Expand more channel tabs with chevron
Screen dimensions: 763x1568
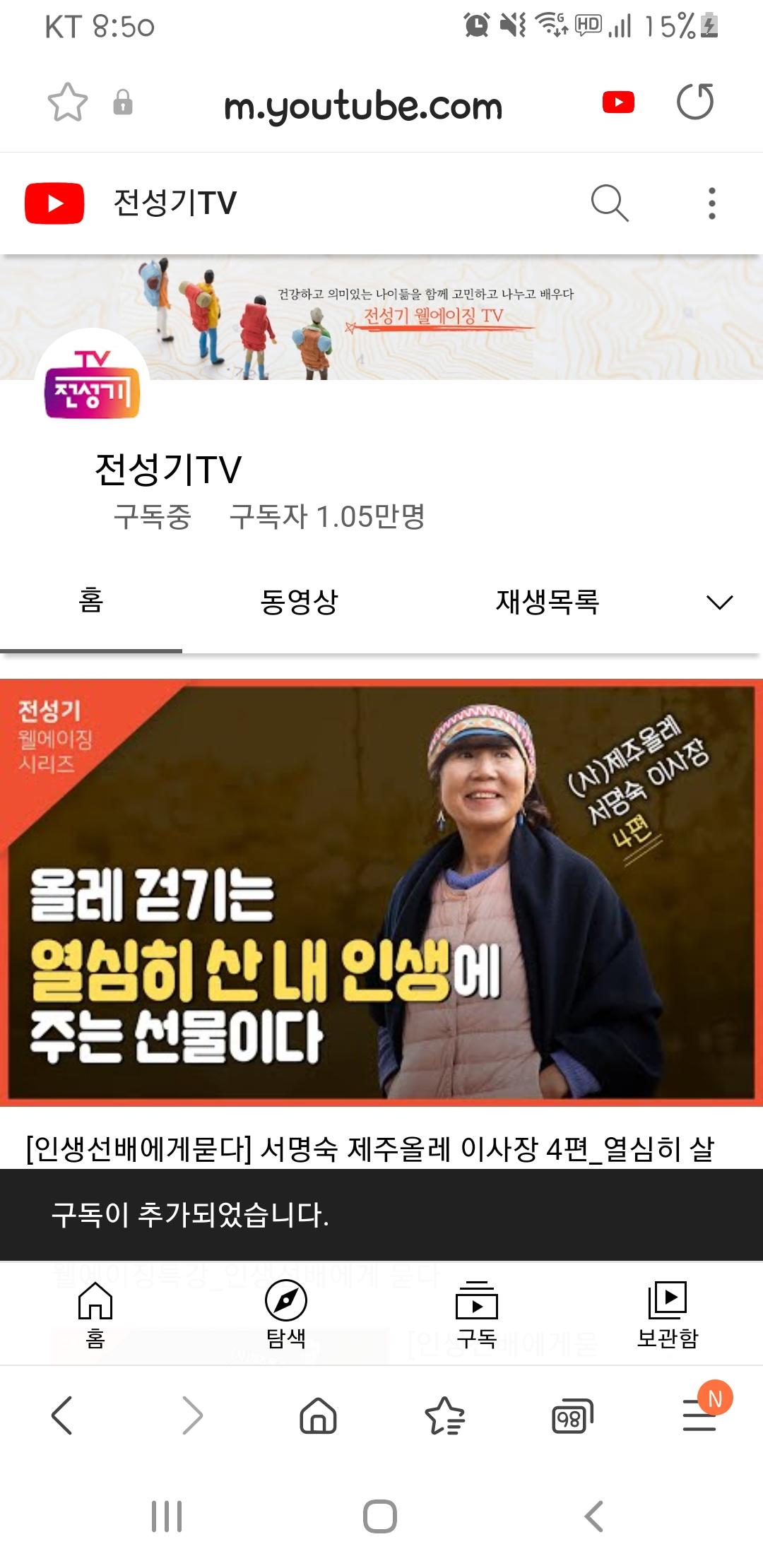[719, 602]
